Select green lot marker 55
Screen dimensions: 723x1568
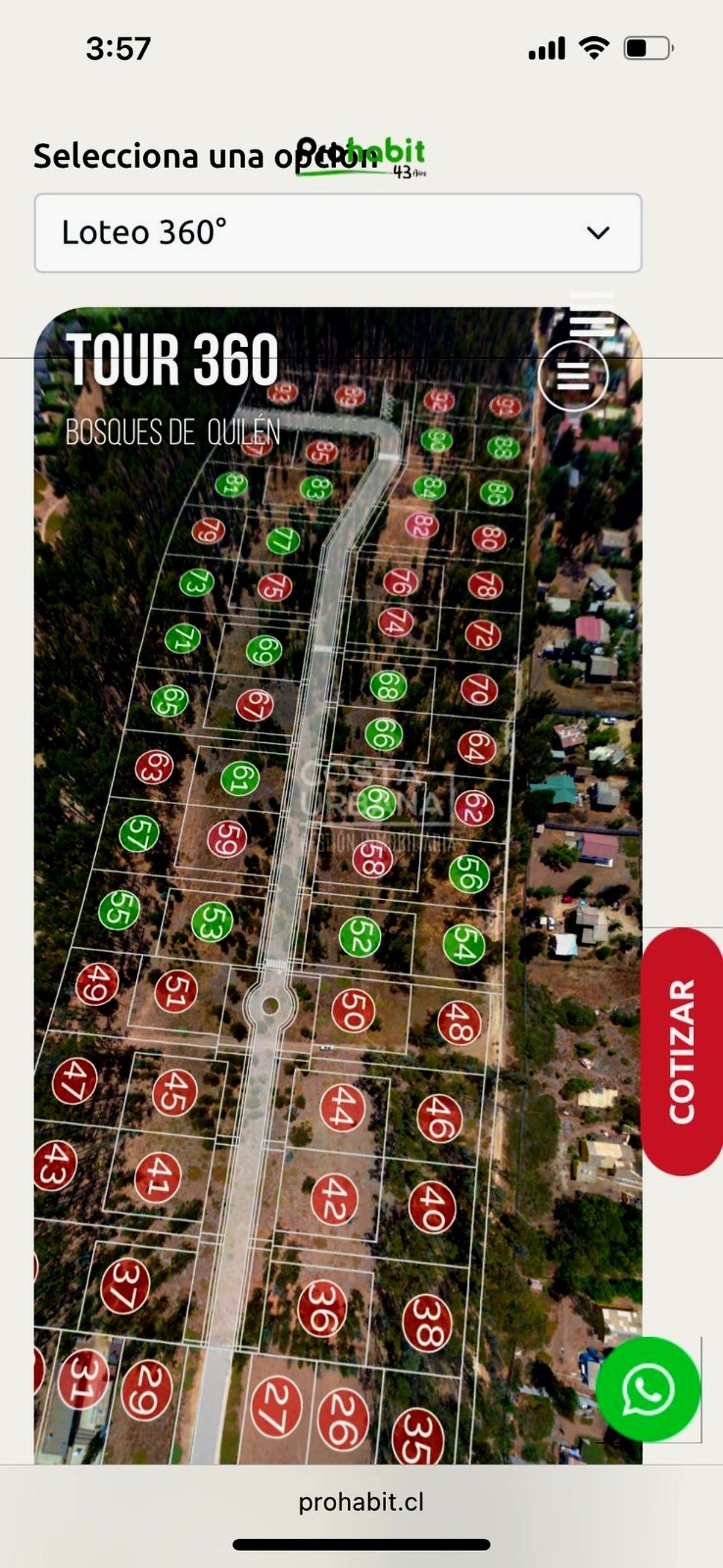(119, 910)
